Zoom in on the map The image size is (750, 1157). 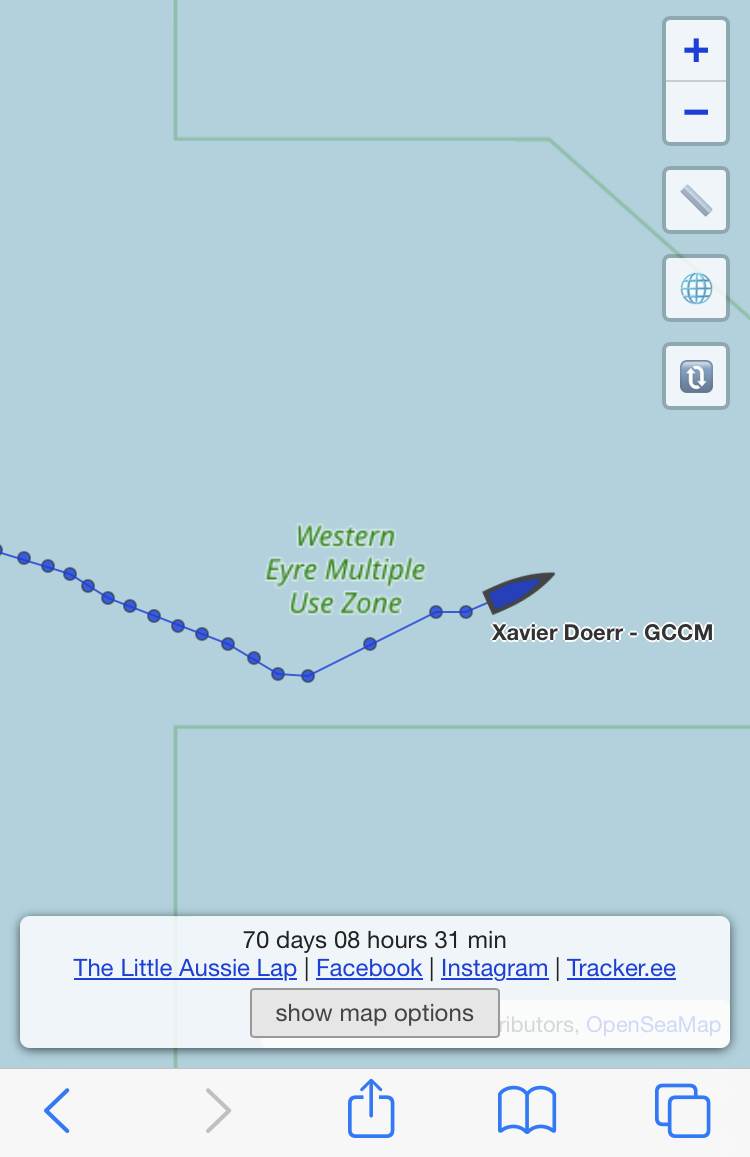[696, 50]
